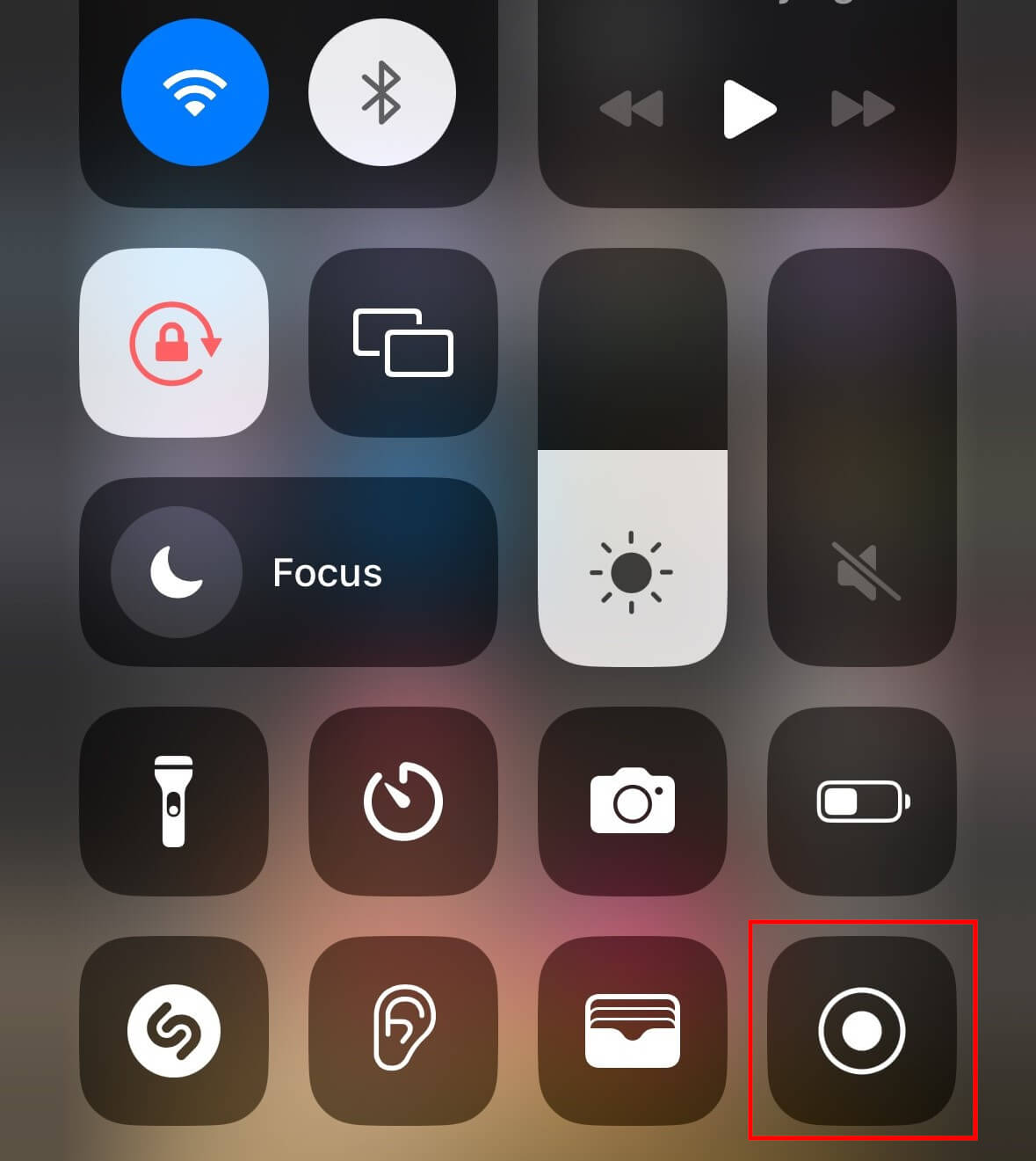The height and width of the screenshot is (1161, 1036).
Task: Open Wallet
Action: click(632, 1031)
